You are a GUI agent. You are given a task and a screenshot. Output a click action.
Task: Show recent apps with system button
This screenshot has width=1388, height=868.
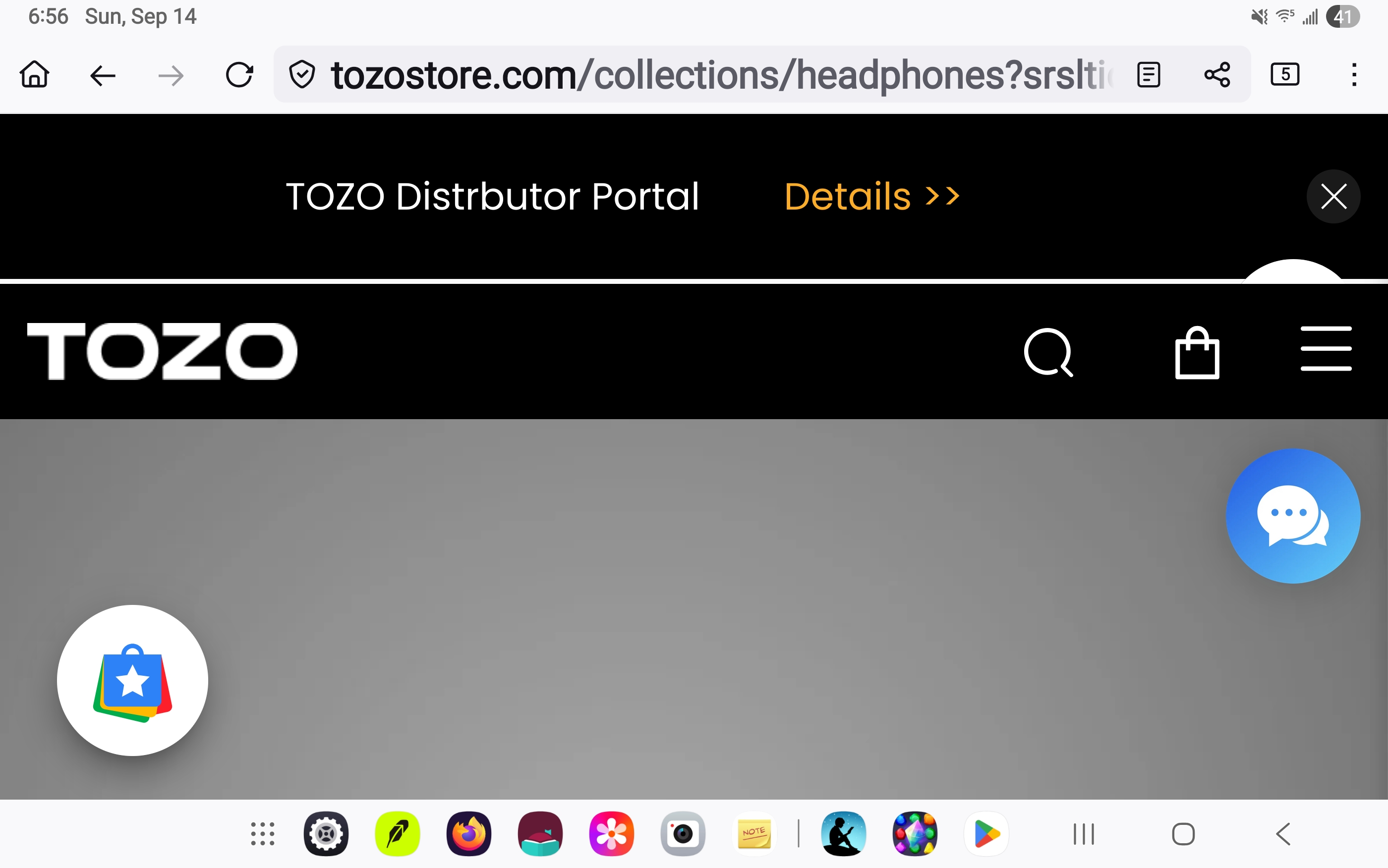[x=1084, y=833]
